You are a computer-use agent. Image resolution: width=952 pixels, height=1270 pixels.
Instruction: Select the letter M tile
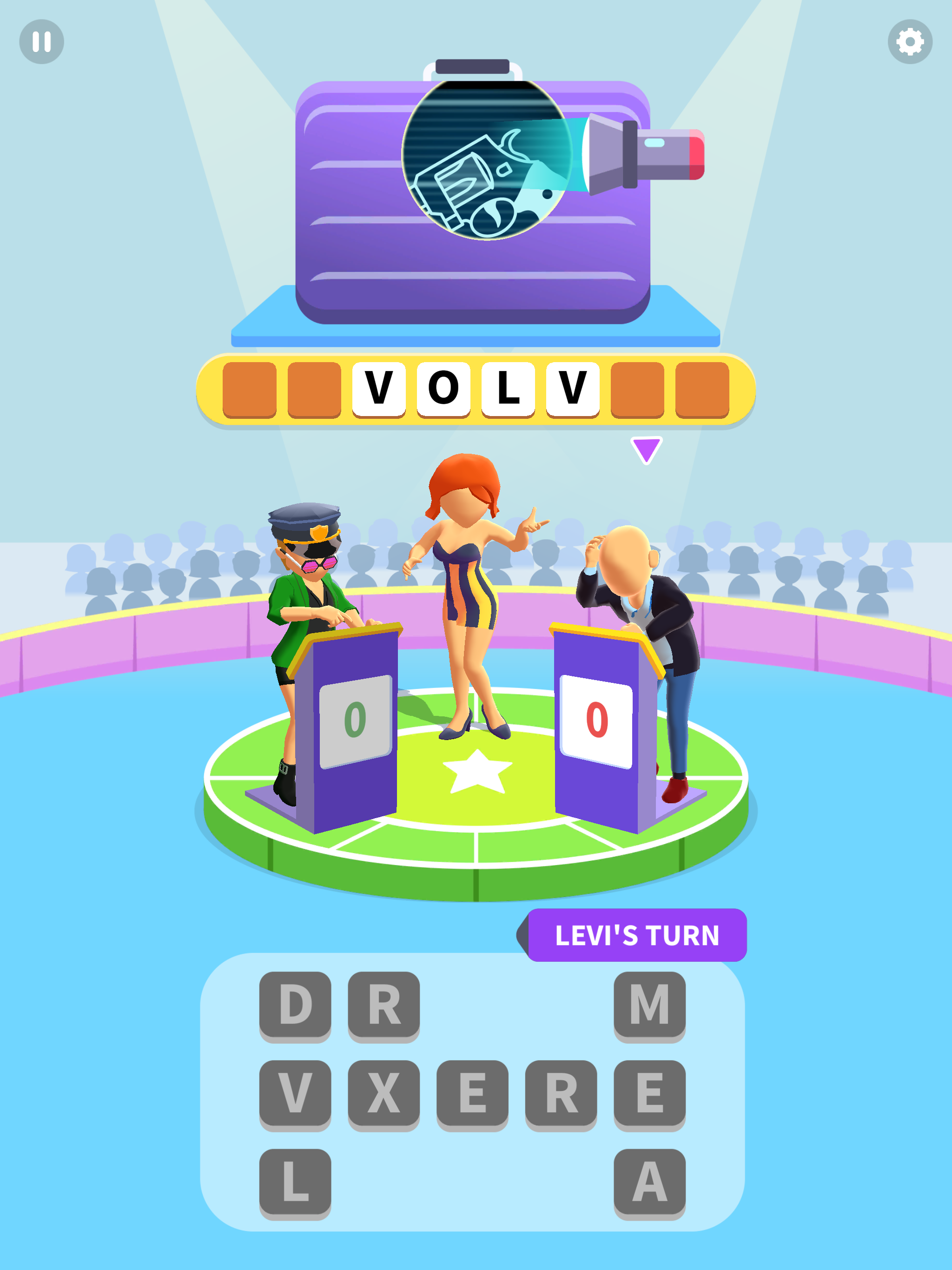tap(649, 1005)
